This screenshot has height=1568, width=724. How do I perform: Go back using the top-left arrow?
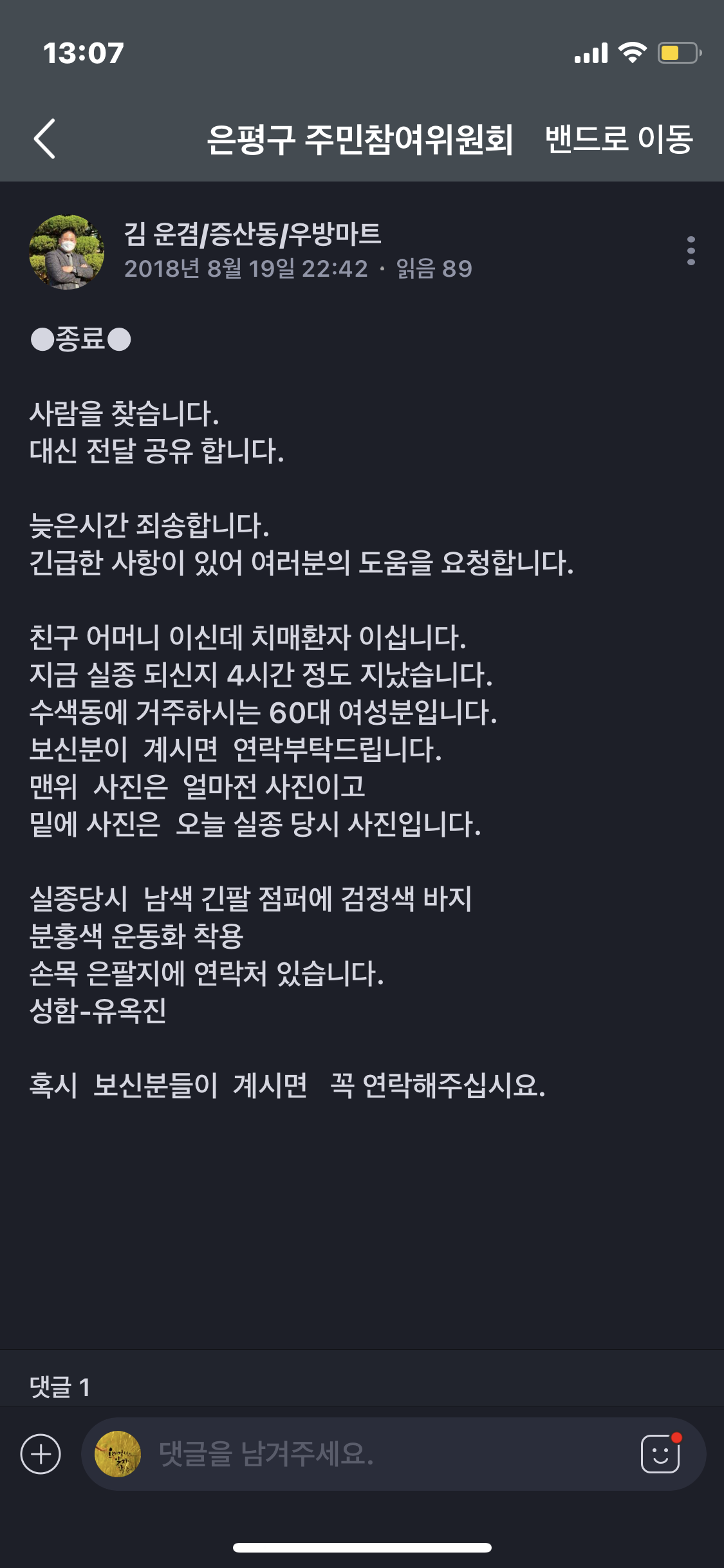(45, 138)
